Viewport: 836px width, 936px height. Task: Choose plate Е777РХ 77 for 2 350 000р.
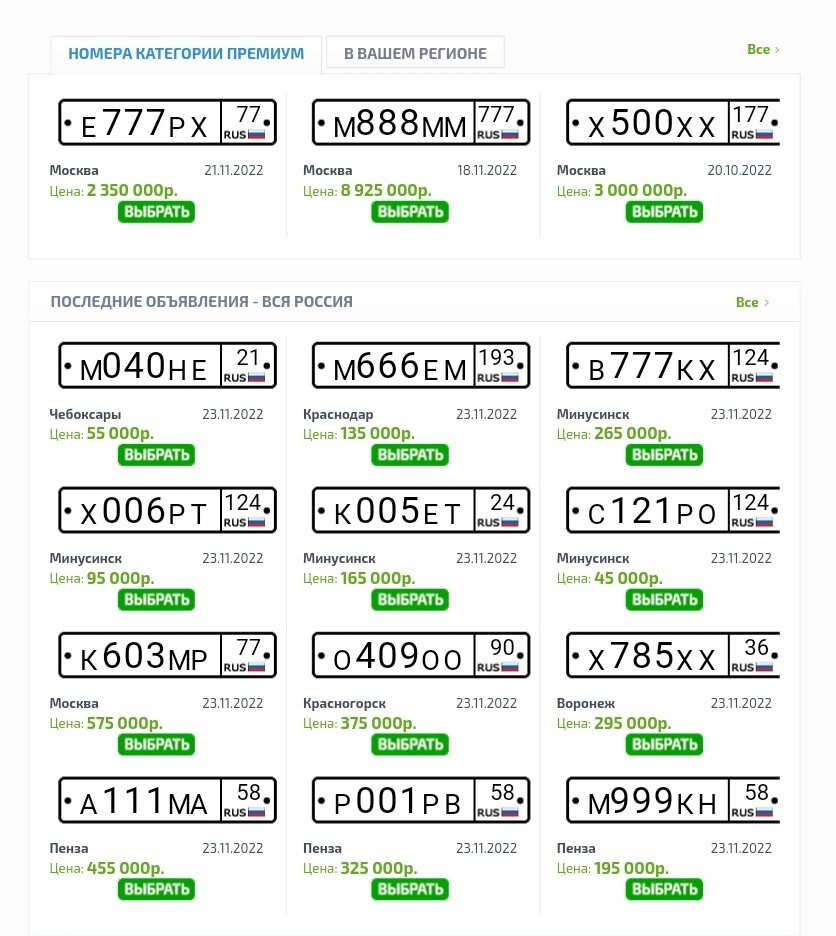tap(156, 212)
